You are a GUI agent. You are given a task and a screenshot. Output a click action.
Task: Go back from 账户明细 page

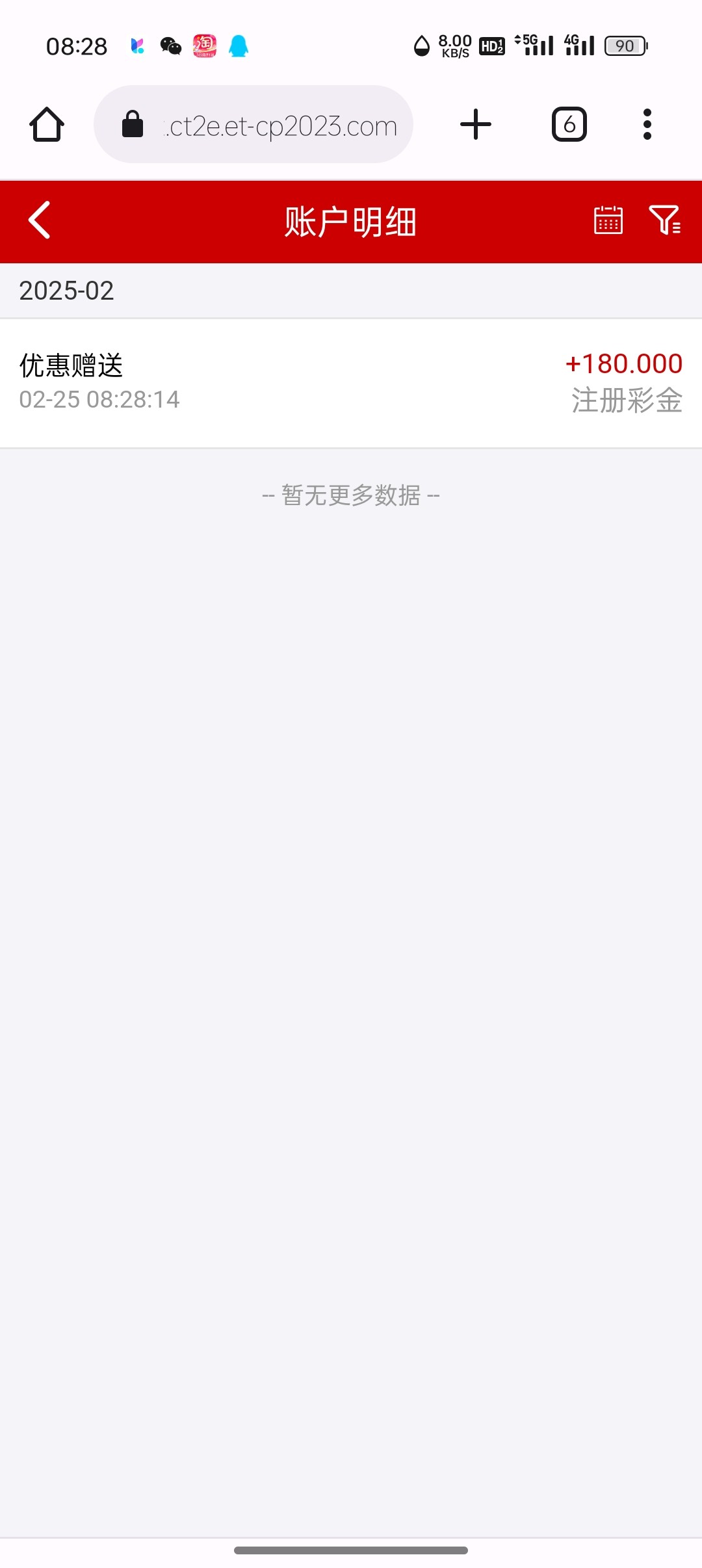pos(40,220)
